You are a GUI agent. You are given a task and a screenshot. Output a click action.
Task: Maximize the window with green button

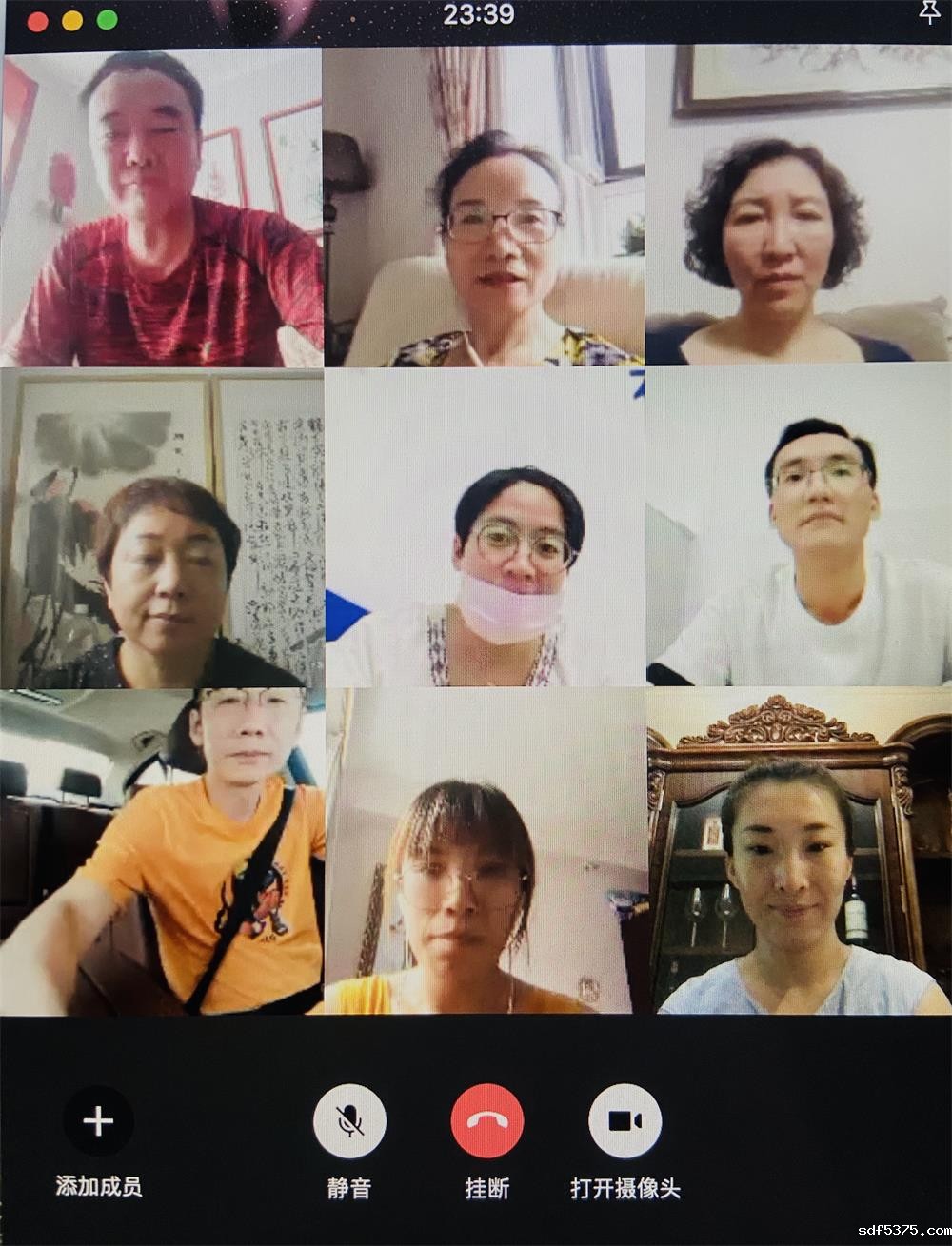pyautogui.click(x=107, y=20)
